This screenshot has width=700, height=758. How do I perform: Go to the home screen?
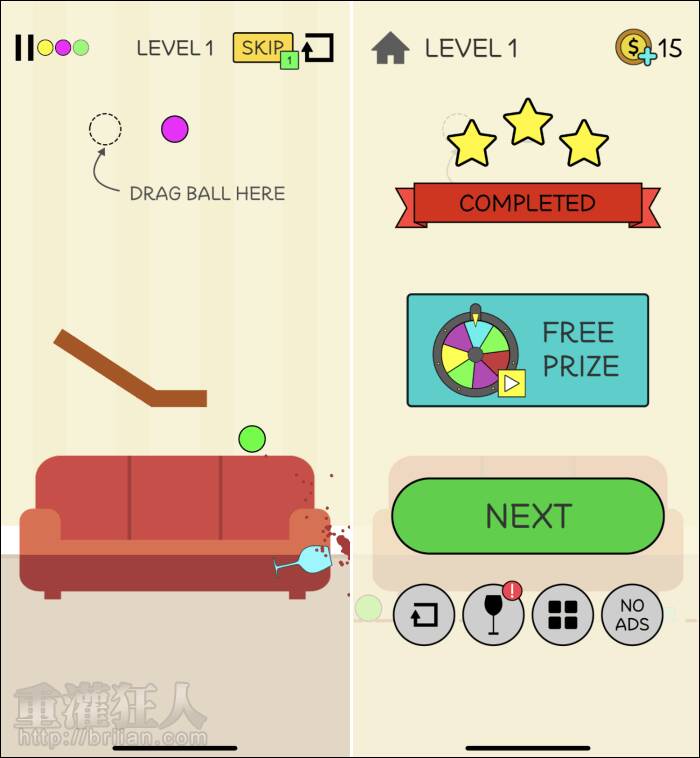click(x=390, y=48)
